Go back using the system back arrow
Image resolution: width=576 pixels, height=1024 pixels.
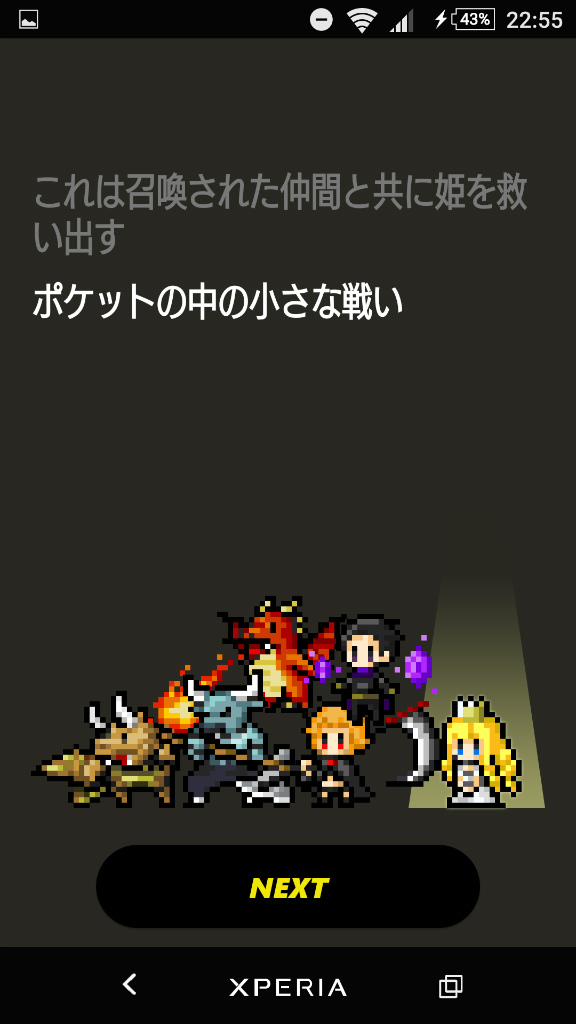pyautogui.click(x=130, y=984)
